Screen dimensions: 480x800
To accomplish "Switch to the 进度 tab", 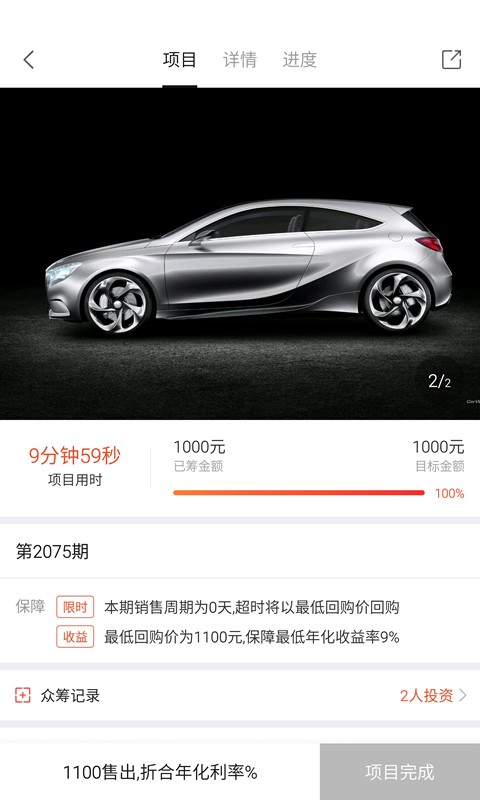I will (x=300, y=60).
